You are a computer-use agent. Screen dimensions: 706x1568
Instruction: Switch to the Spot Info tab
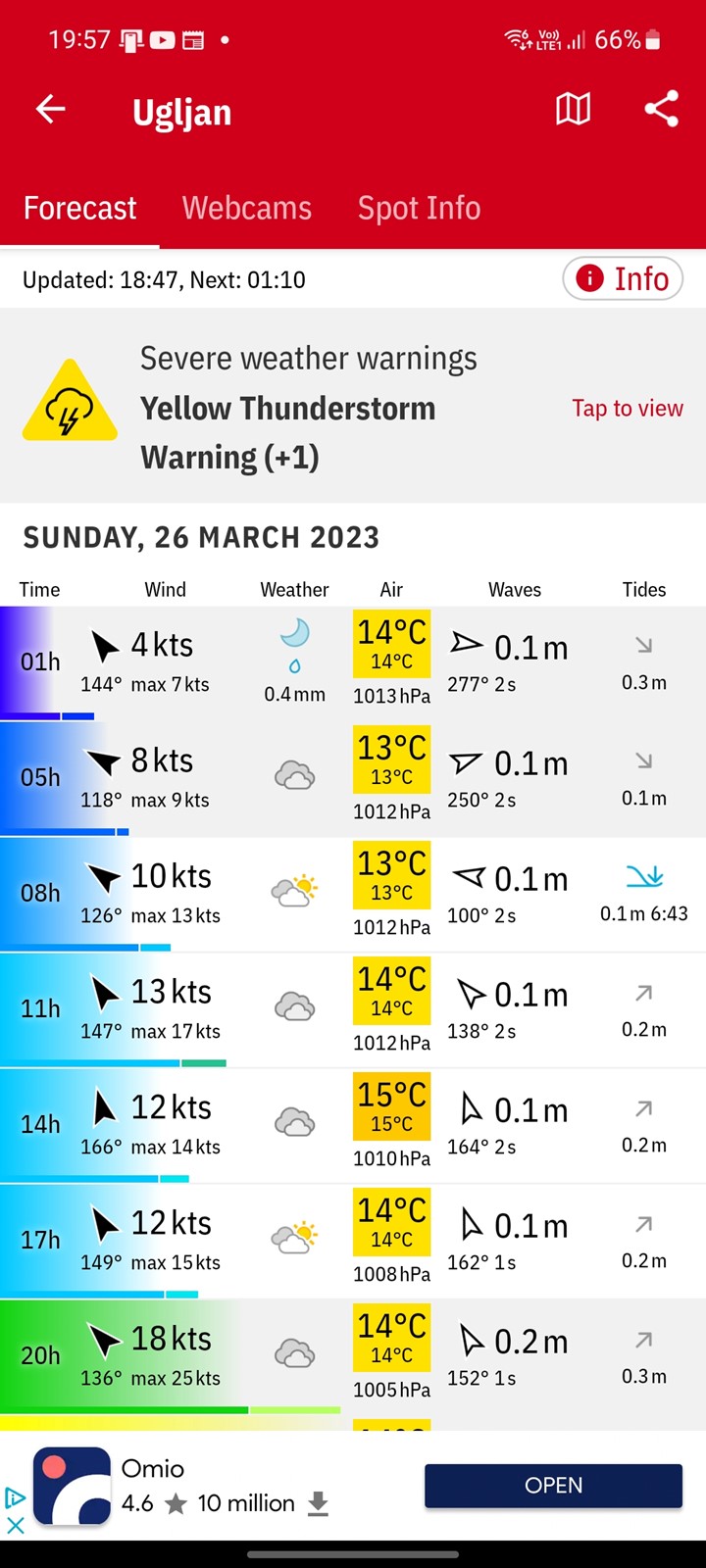(419, 208)
